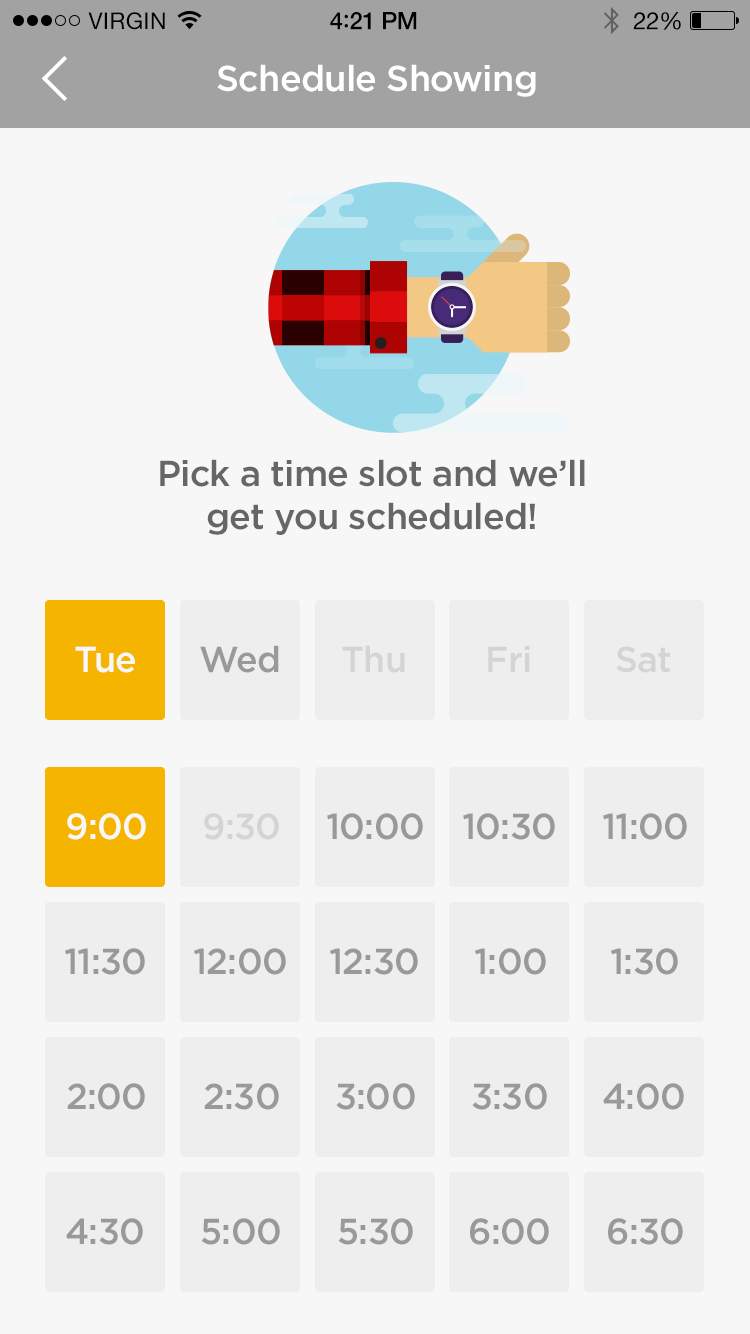Go back from Schedule Showing
Screen dimensions: 750x1334
coord(55,79)
